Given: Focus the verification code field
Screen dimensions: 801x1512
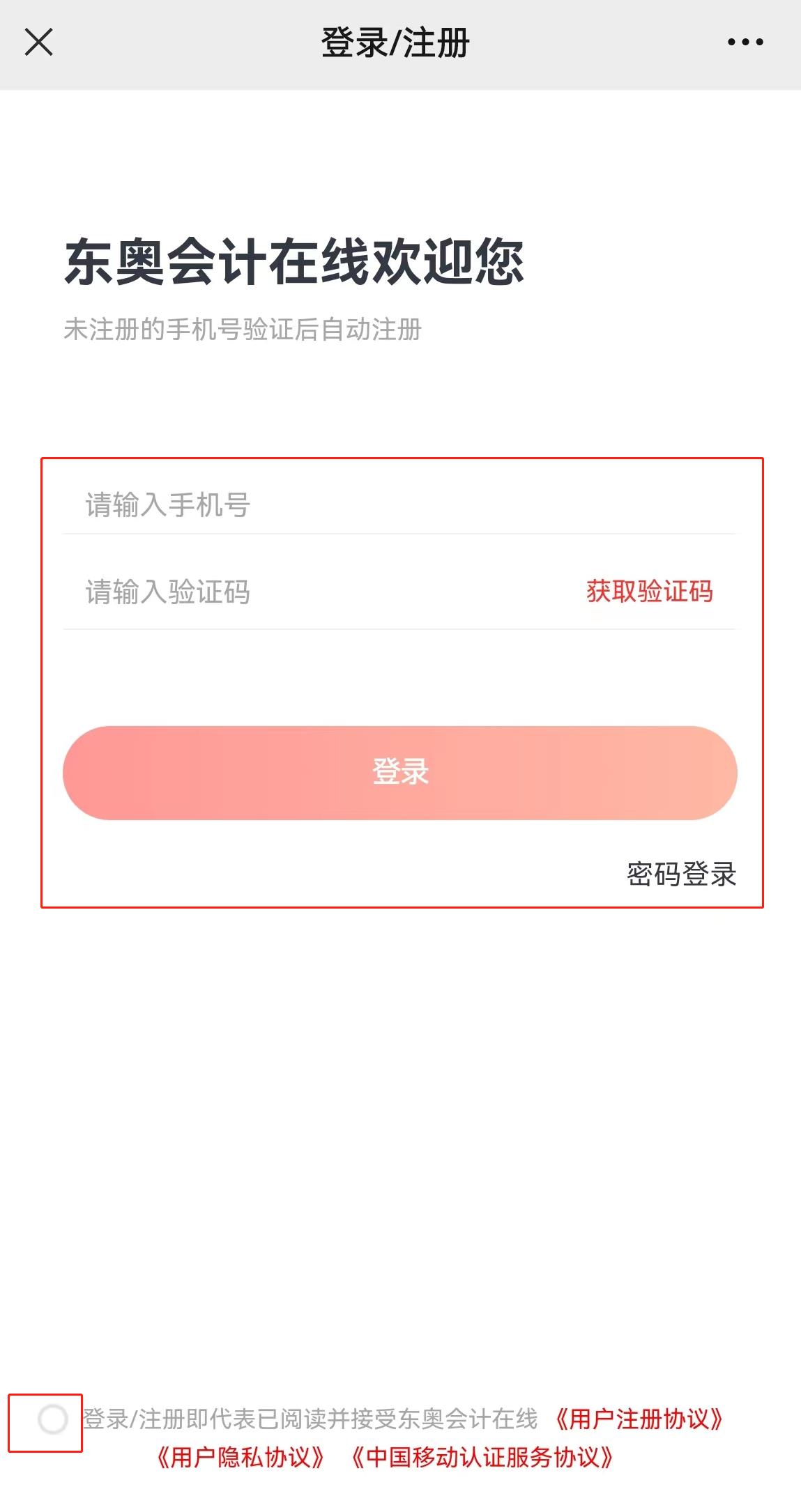Looking at the screenshot, I should click(314, 592).
